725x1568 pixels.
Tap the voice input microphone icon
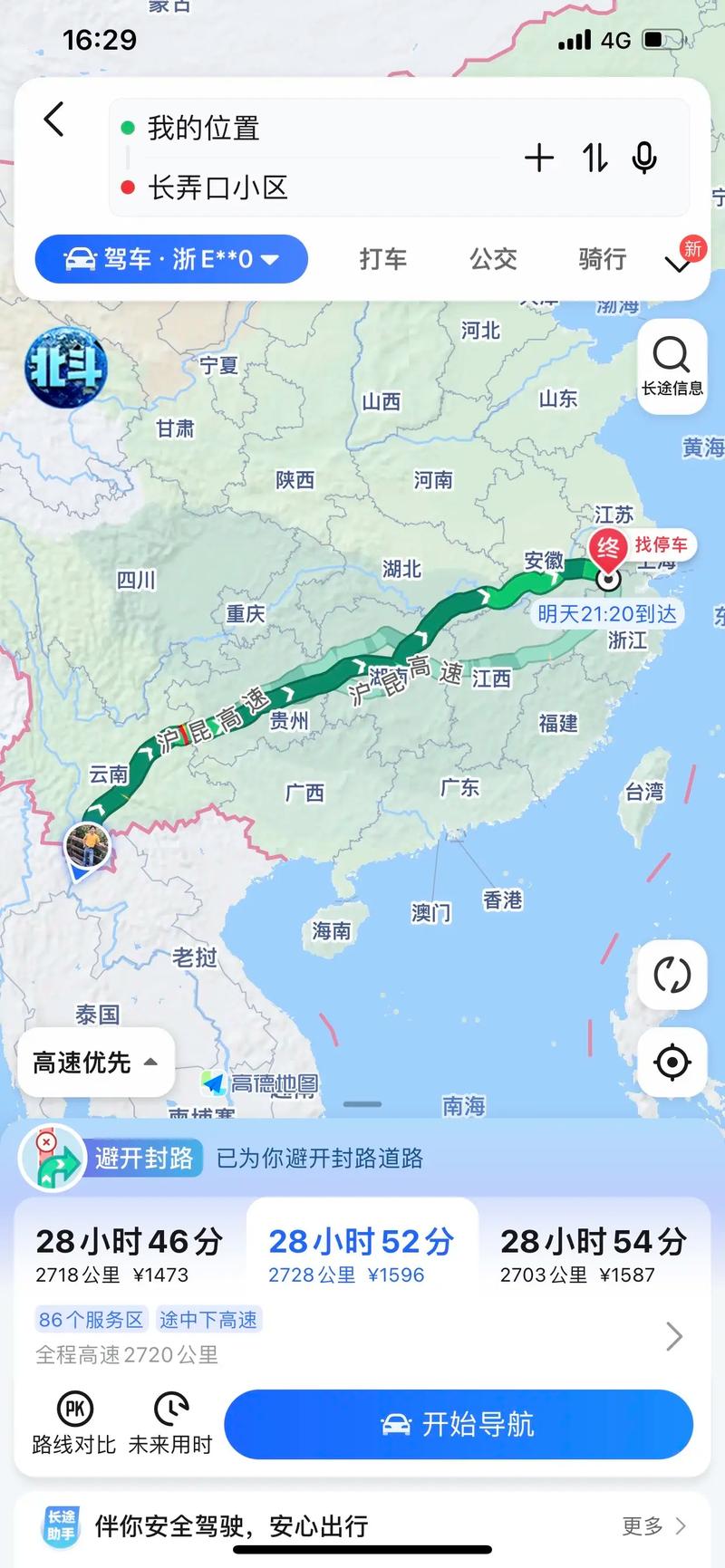[643, 158]
